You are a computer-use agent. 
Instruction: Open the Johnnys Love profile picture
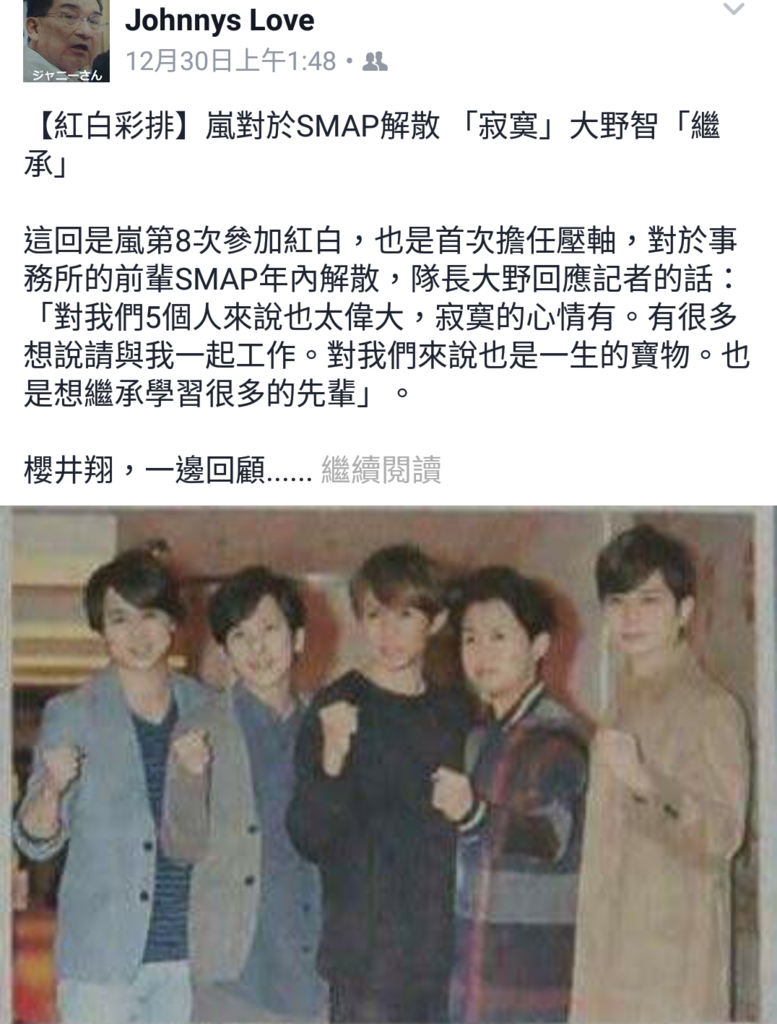click(64, 40)
